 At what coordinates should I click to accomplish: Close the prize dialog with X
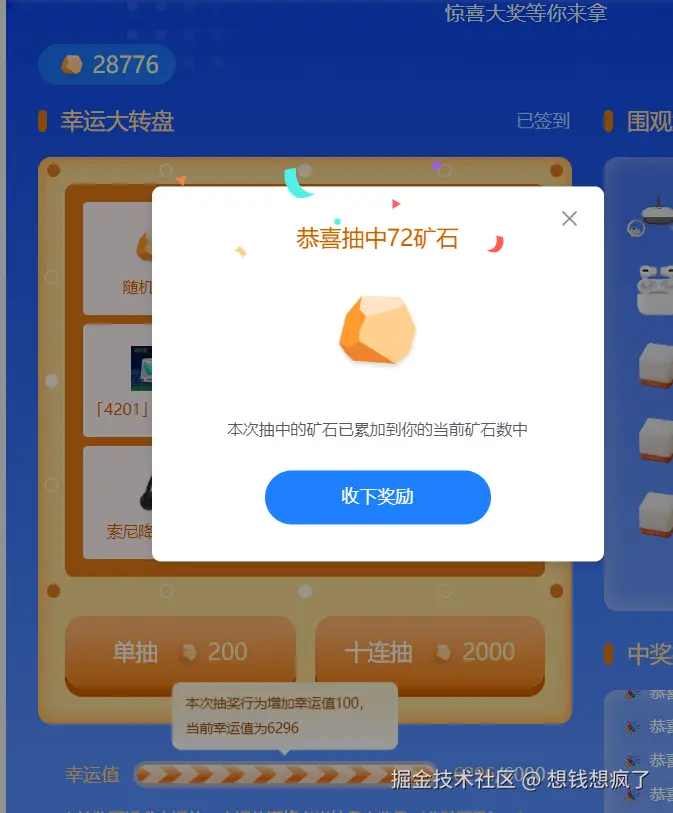pyautogui.click(x=569, y=219)
